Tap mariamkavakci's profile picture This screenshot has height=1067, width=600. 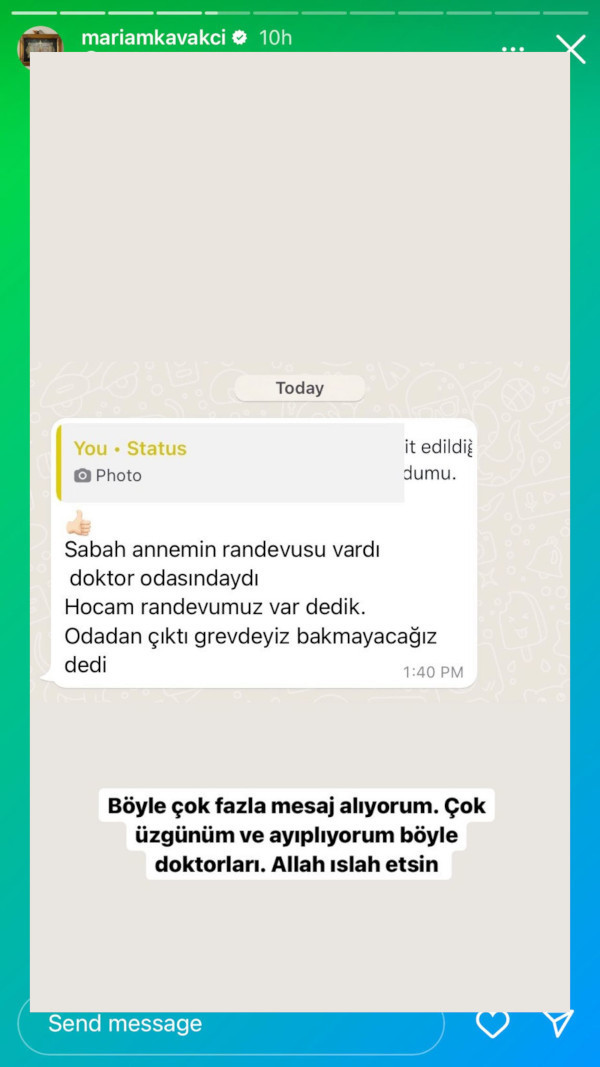(x=40, y=45)
